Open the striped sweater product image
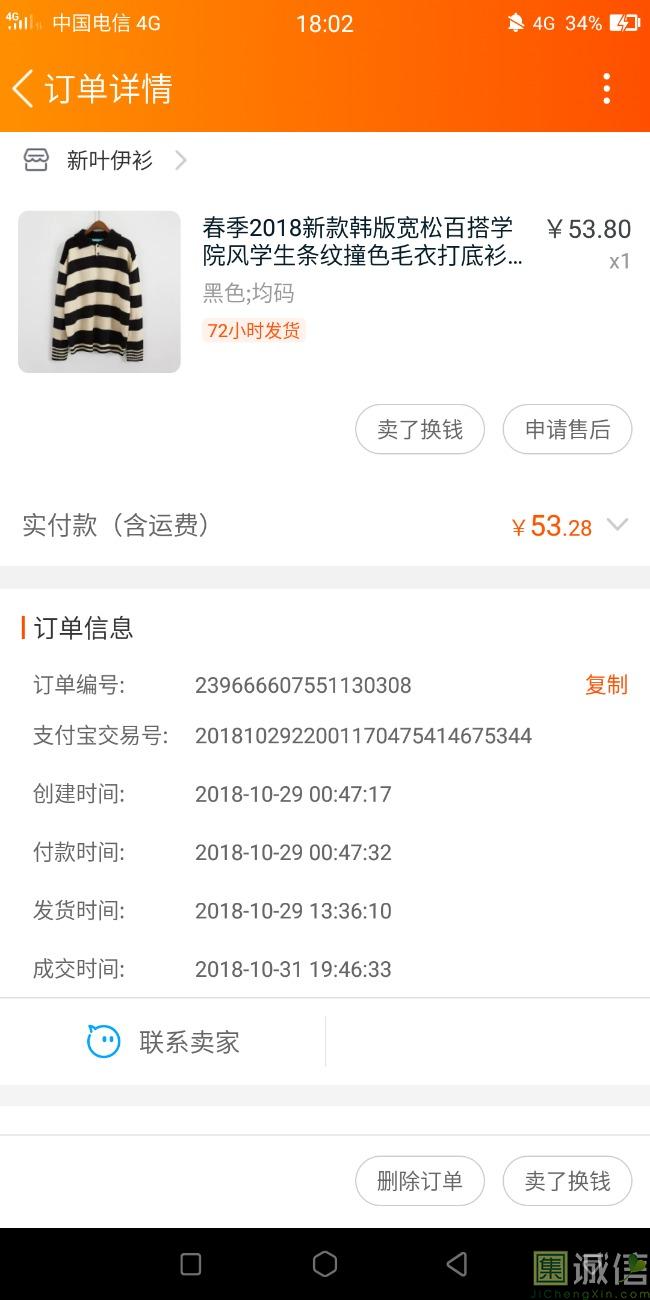Screen dimensions: 650x1300 tap(99, 292)
